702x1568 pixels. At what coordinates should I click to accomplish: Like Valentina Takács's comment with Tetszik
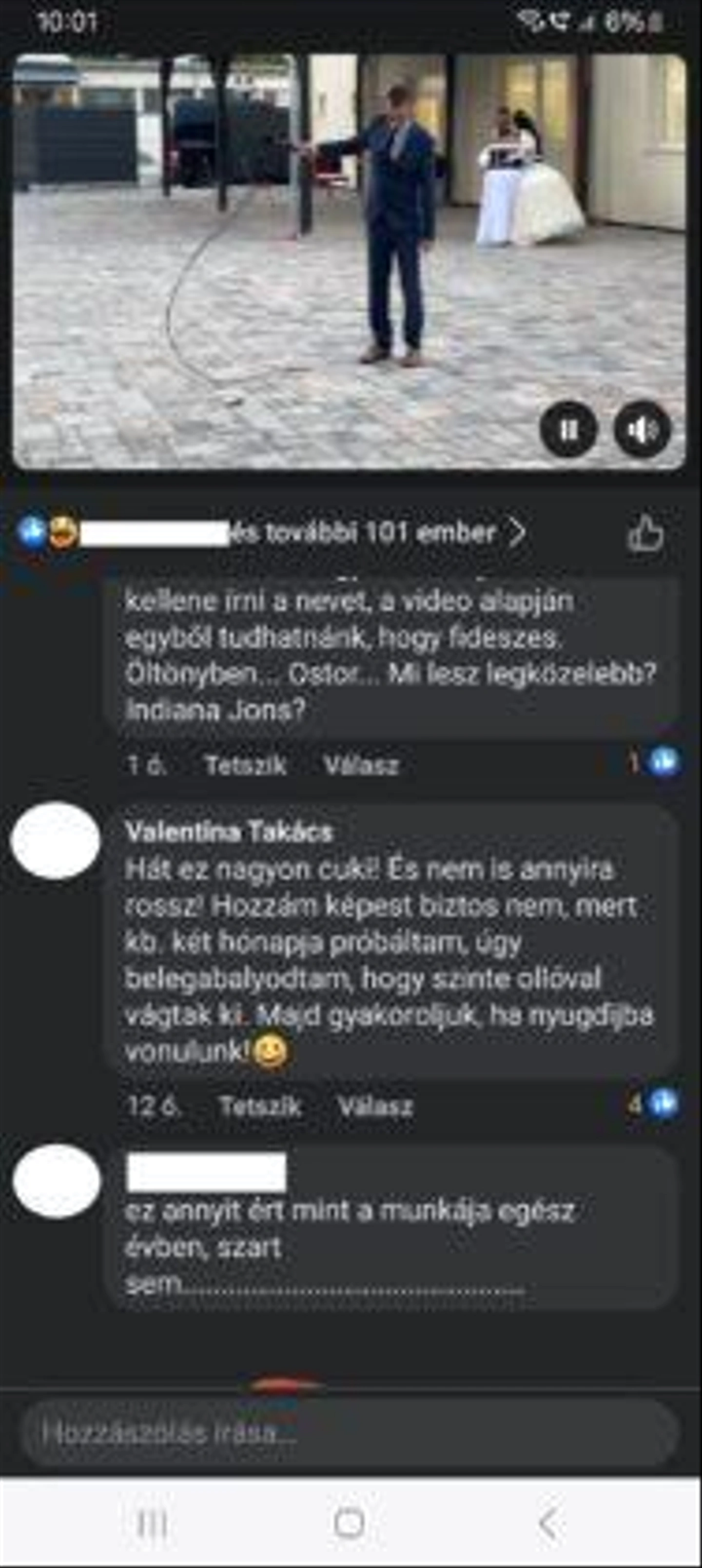click(x=260, y=1106)
